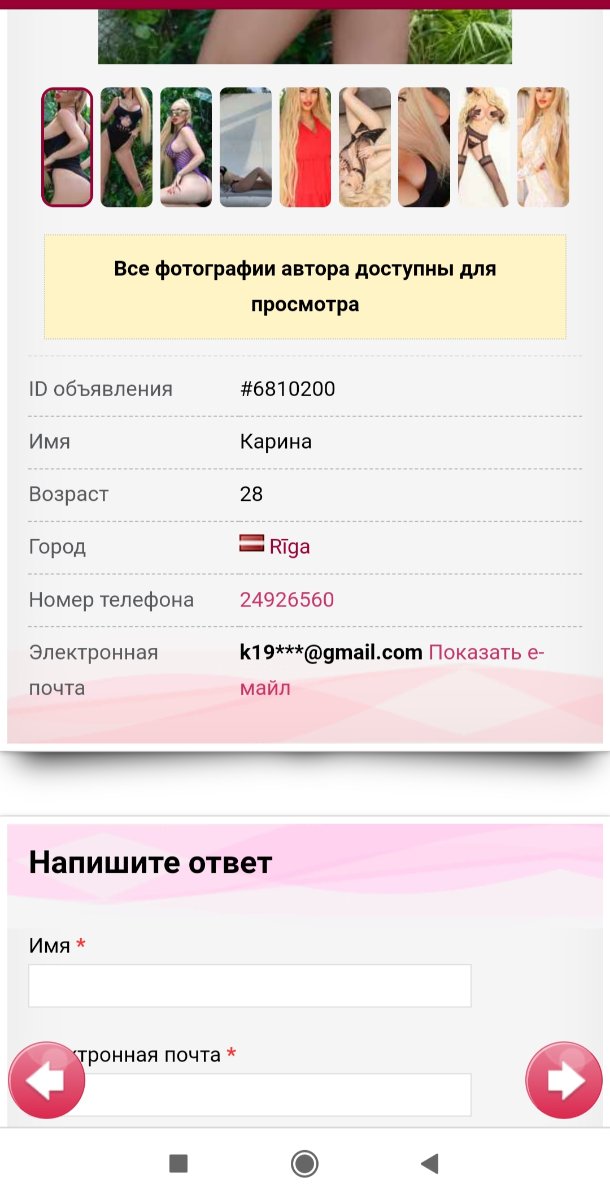Image resolution: width=610 pixels, height=1200 pixels.
Task: Open the last thumbnail in the gallery row
Action: point(543,147)
